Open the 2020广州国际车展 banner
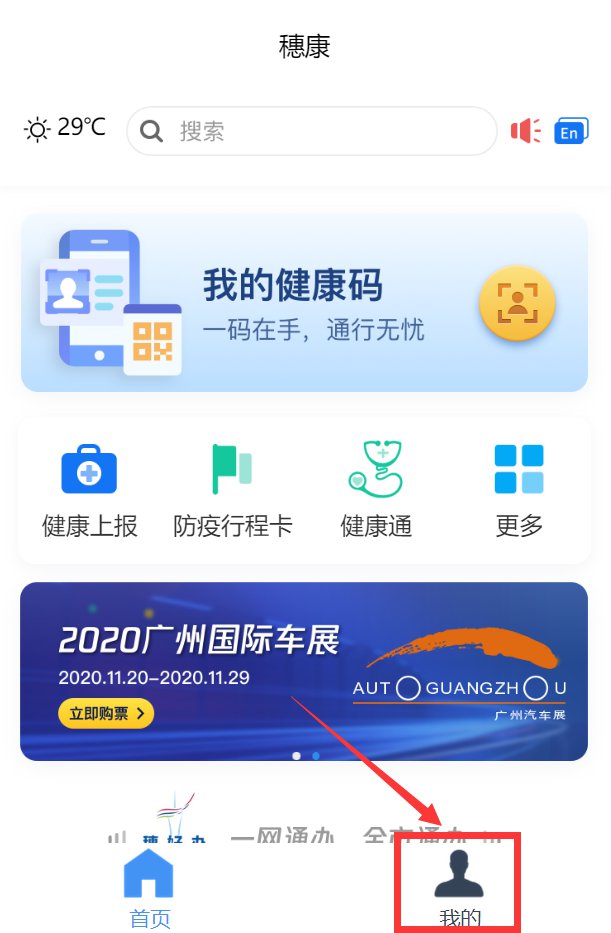611x933 pixels. (x=304, y=670)
